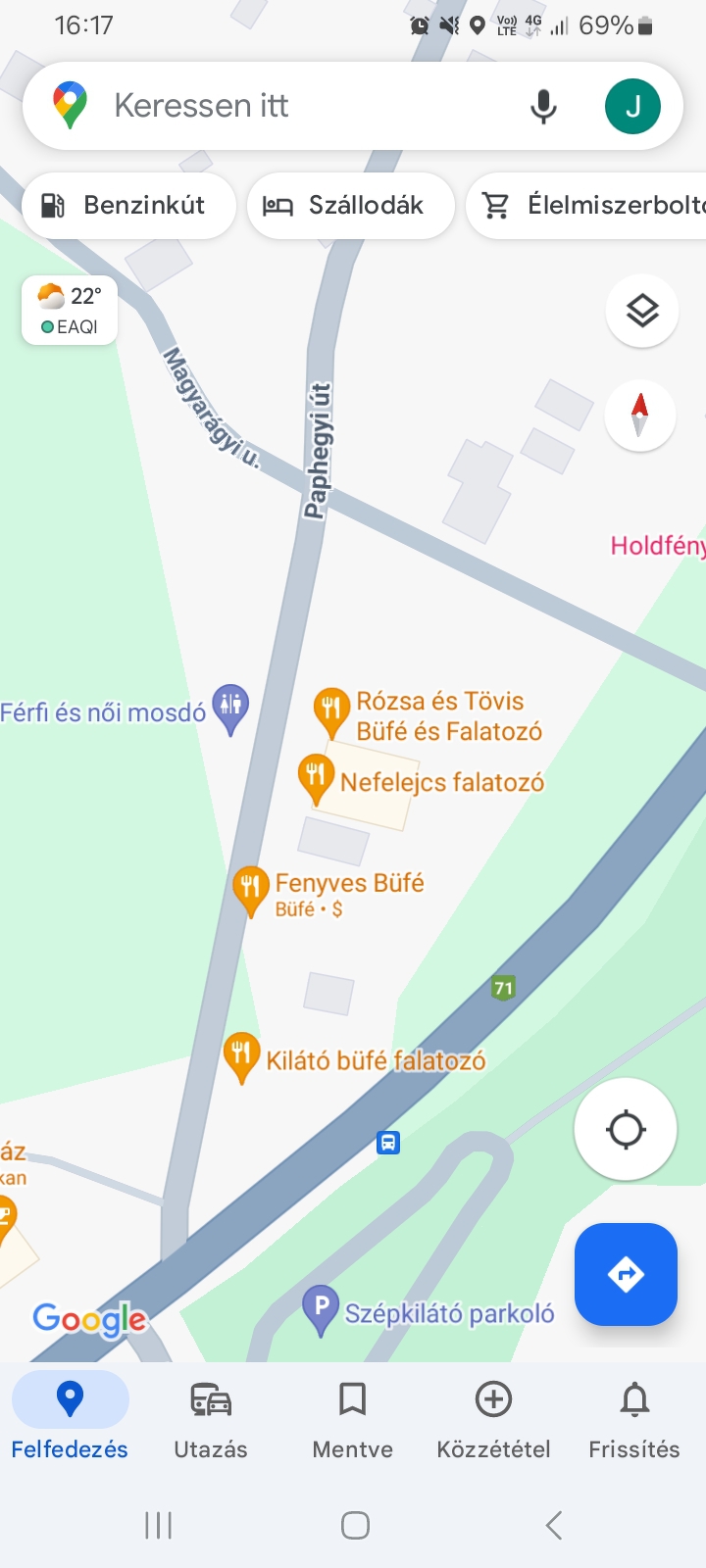Open the weather and air quality widget
The height and width of the screenshot is (1568, 706).
tap(70, 311)
